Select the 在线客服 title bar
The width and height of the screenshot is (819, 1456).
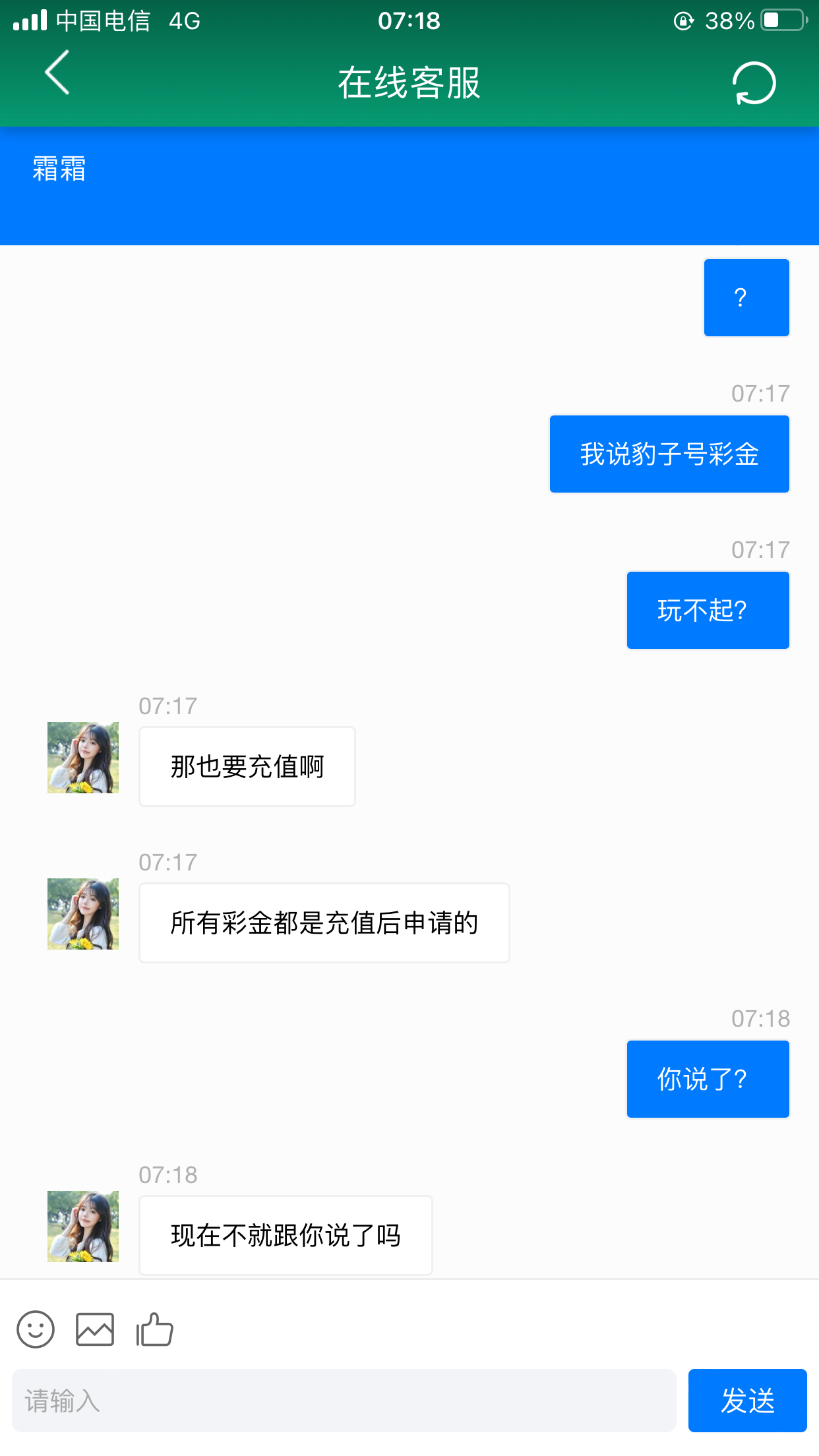[409, 83]
